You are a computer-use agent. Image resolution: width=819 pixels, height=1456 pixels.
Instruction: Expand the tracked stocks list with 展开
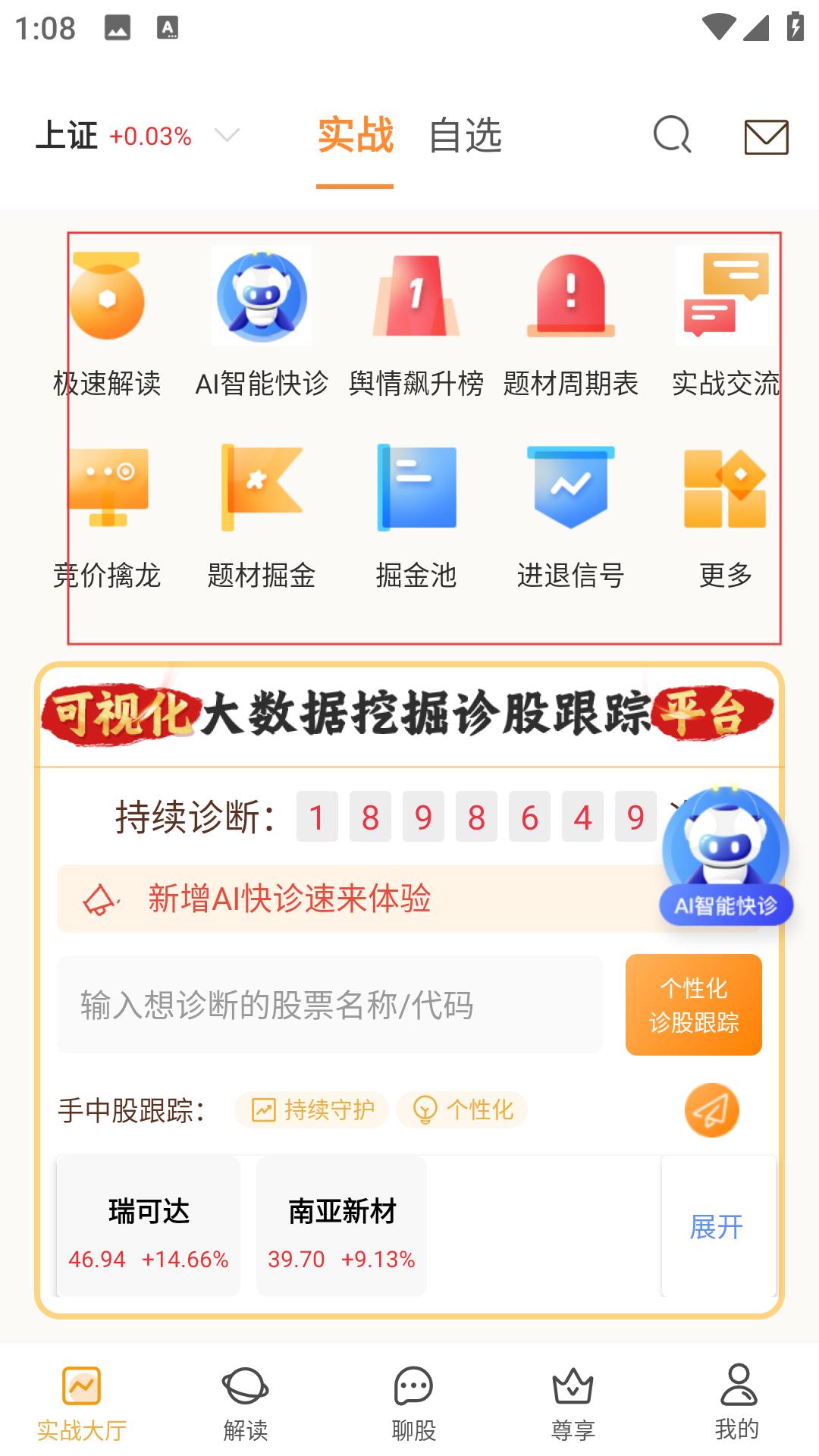[717, 1227]
